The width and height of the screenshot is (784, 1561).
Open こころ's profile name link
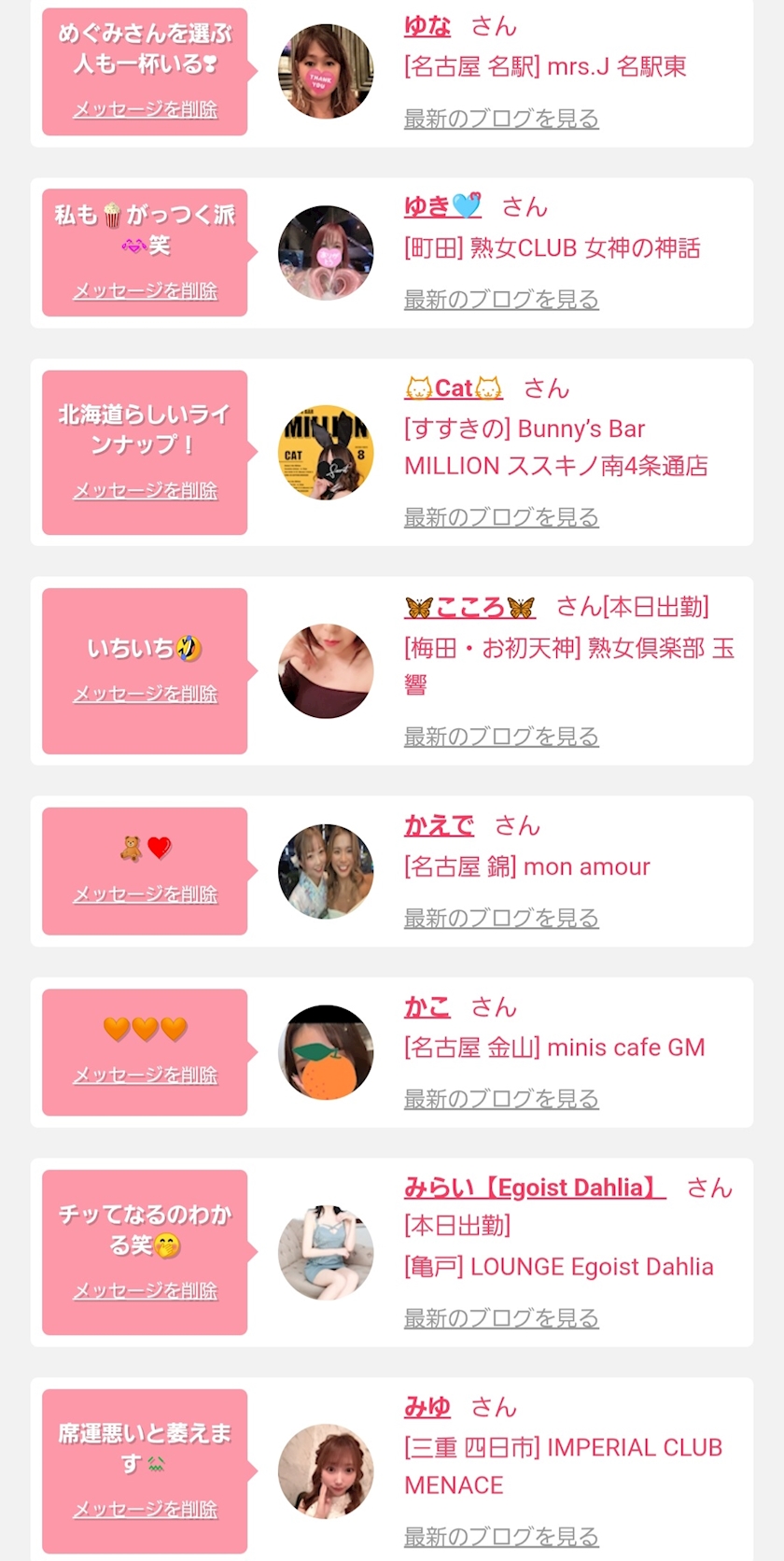tap(469, 607)
